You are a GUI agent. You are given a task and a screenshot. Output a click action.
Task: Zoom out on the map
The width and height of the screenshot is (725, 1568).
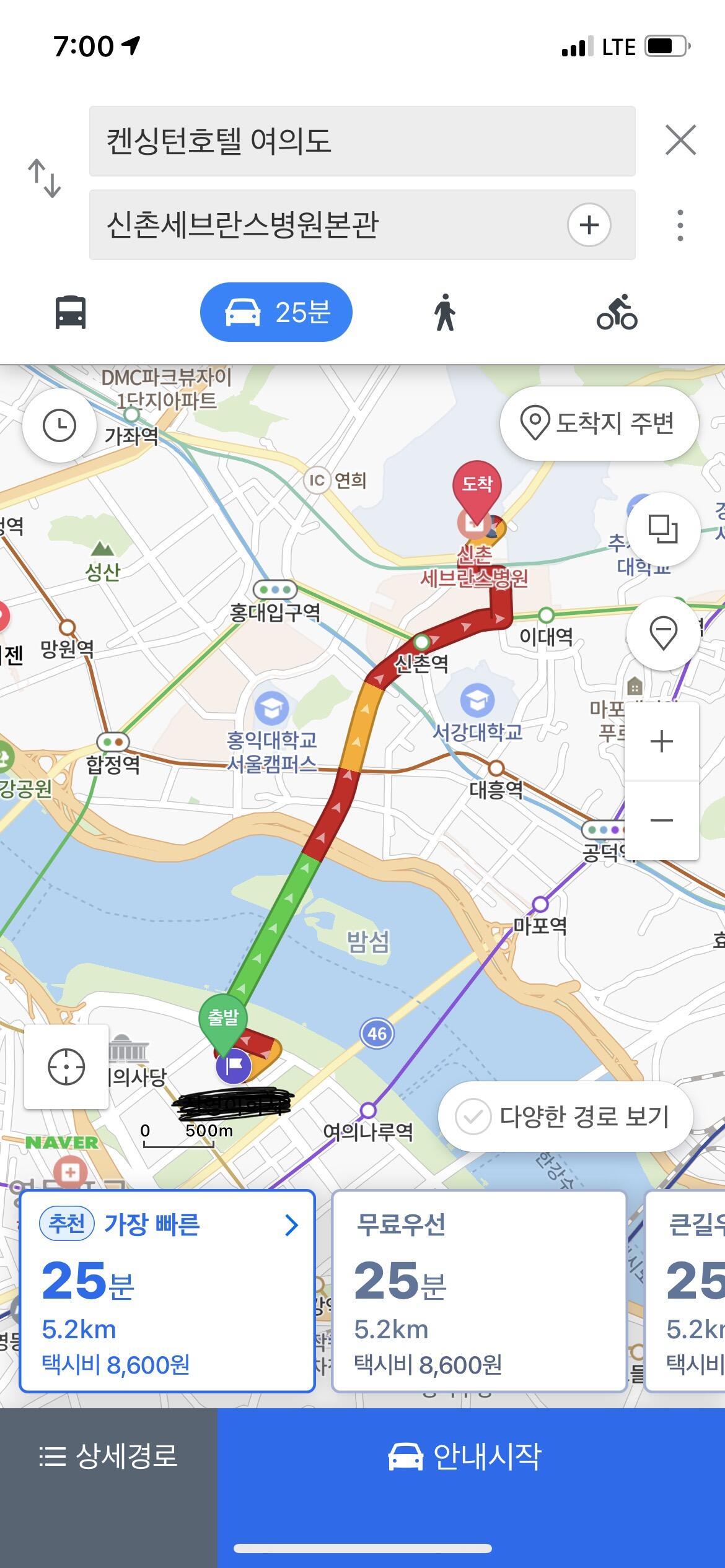coord(662,821)
